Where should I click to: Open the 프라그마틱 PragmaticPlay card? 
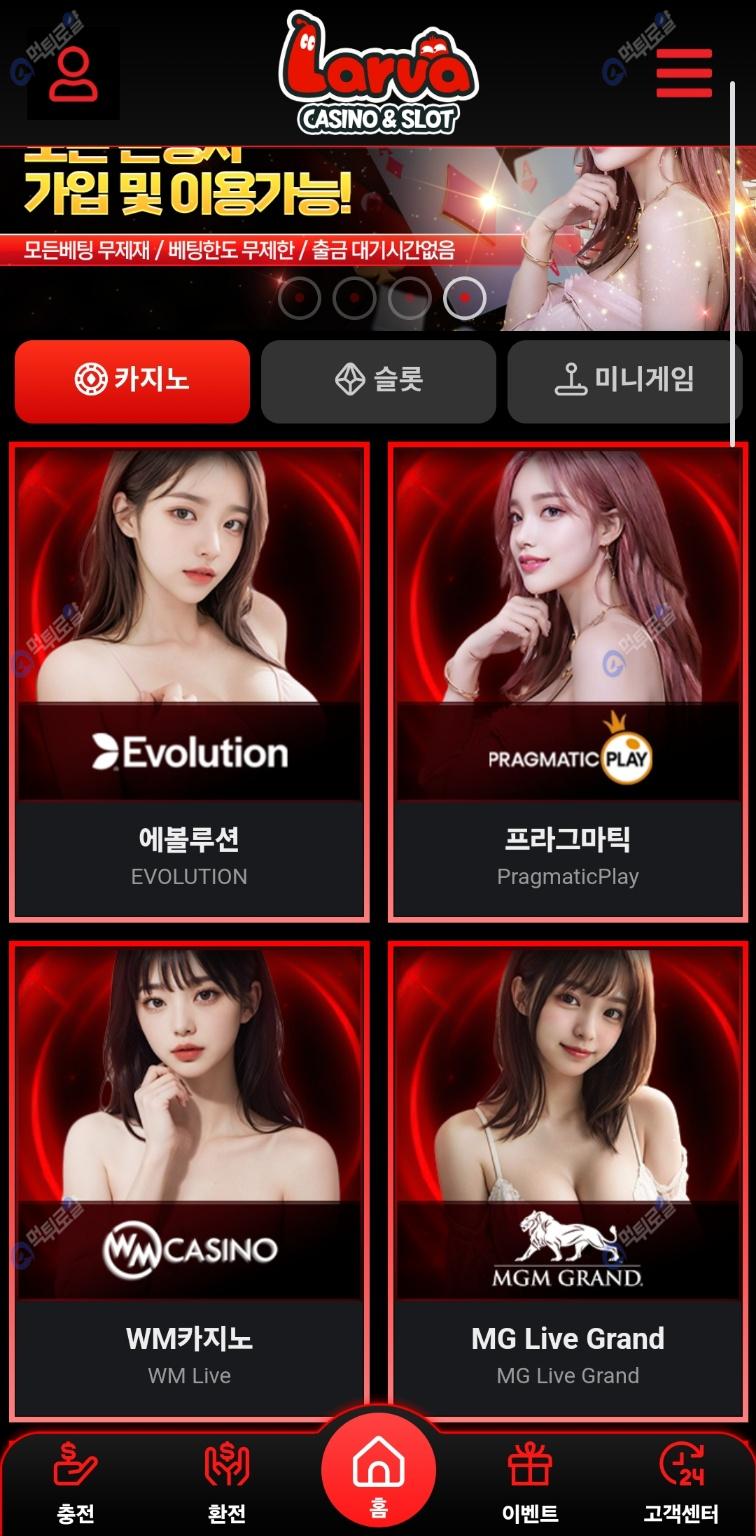(568, 680)
